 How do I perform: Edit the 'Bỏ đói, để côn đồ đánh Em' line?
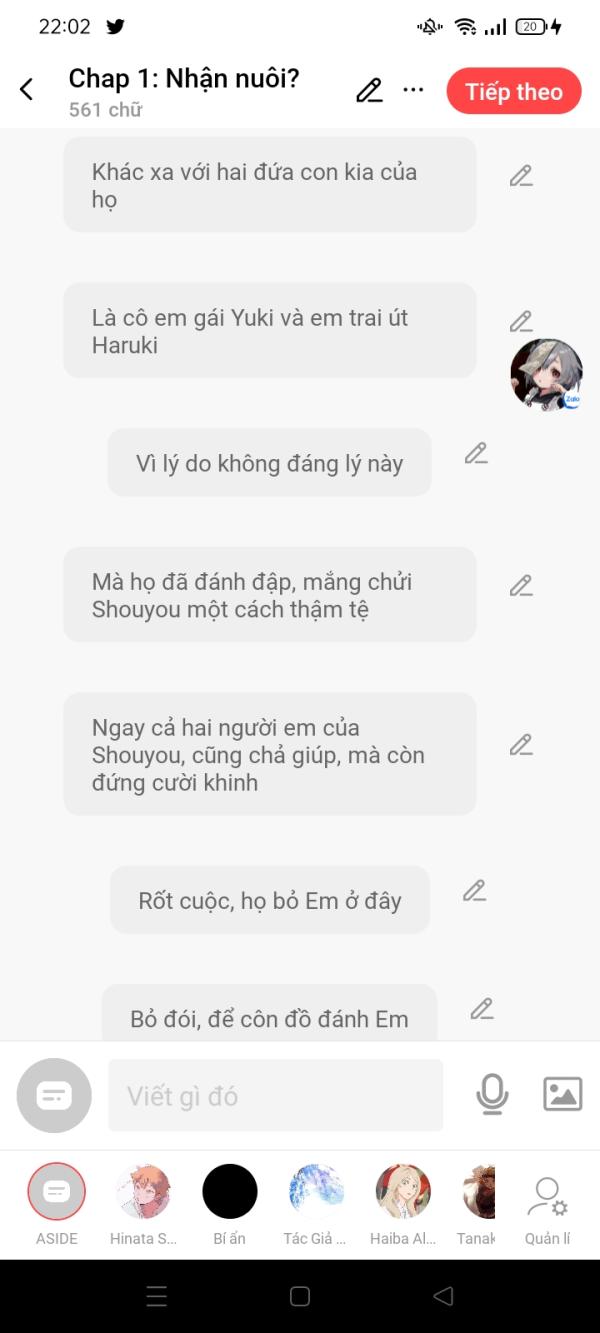(482, 1009)
